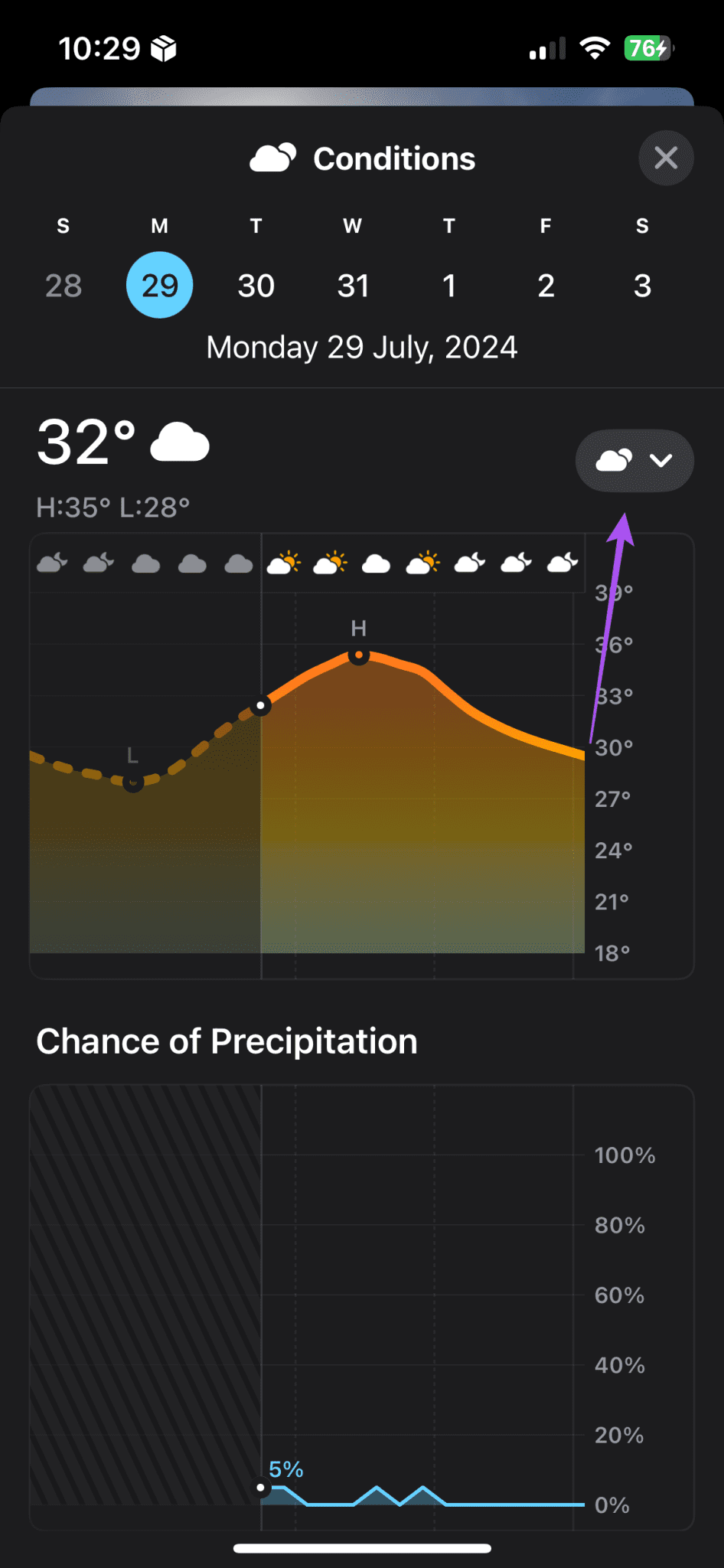
Task: Tap Monday 29 July, 2024 date text
Action: pos(361,347)
